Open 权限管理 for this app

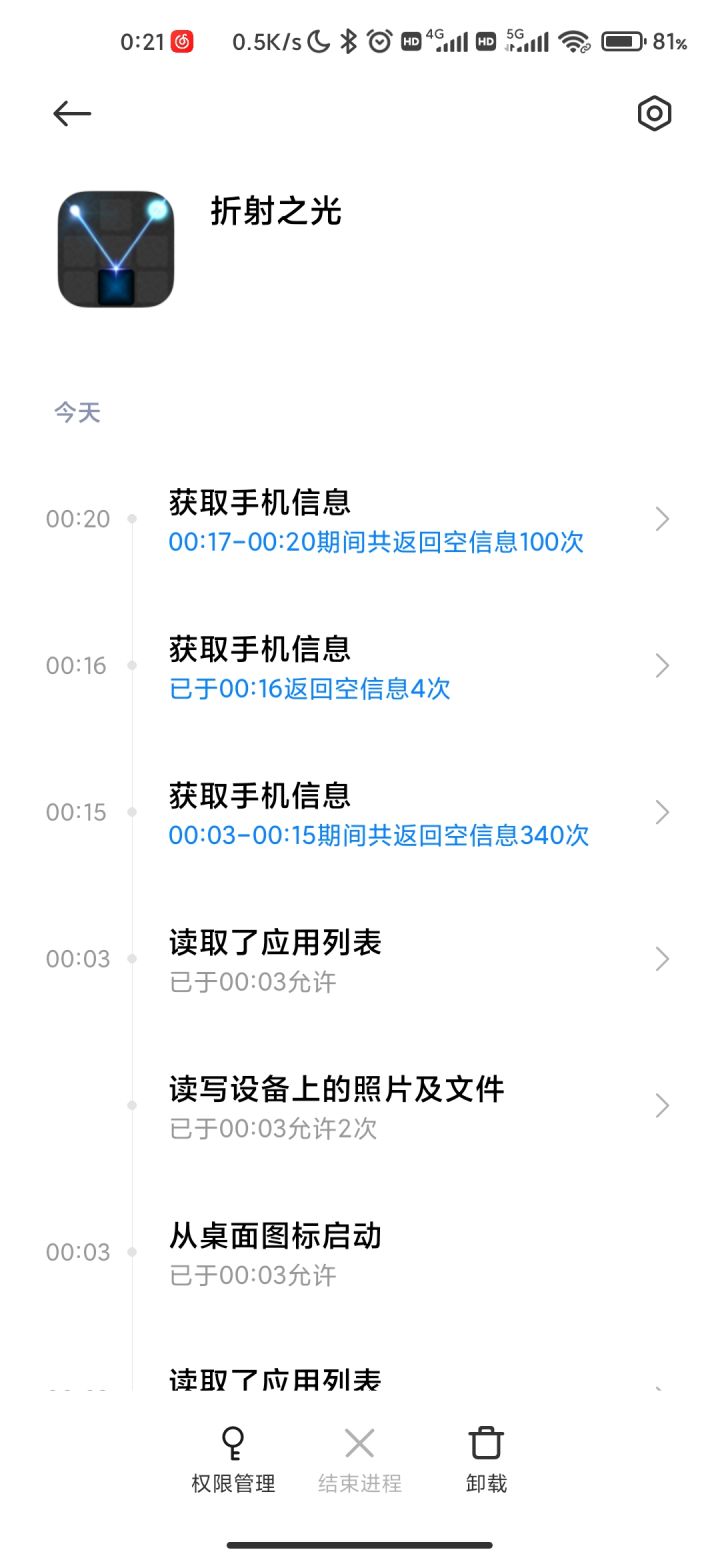tap(233, 1460)
